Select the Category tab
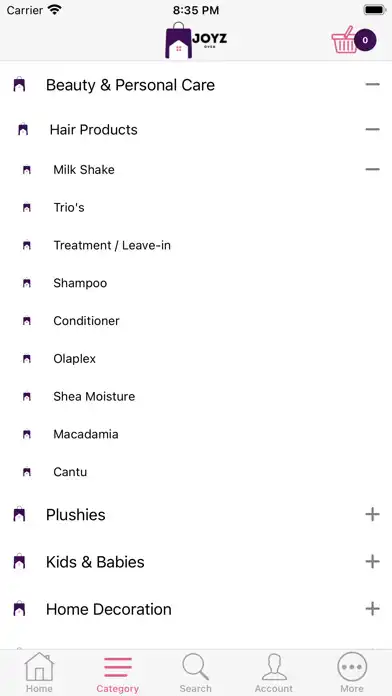This screenshot has height=696, width=392. tap(118, 672)
